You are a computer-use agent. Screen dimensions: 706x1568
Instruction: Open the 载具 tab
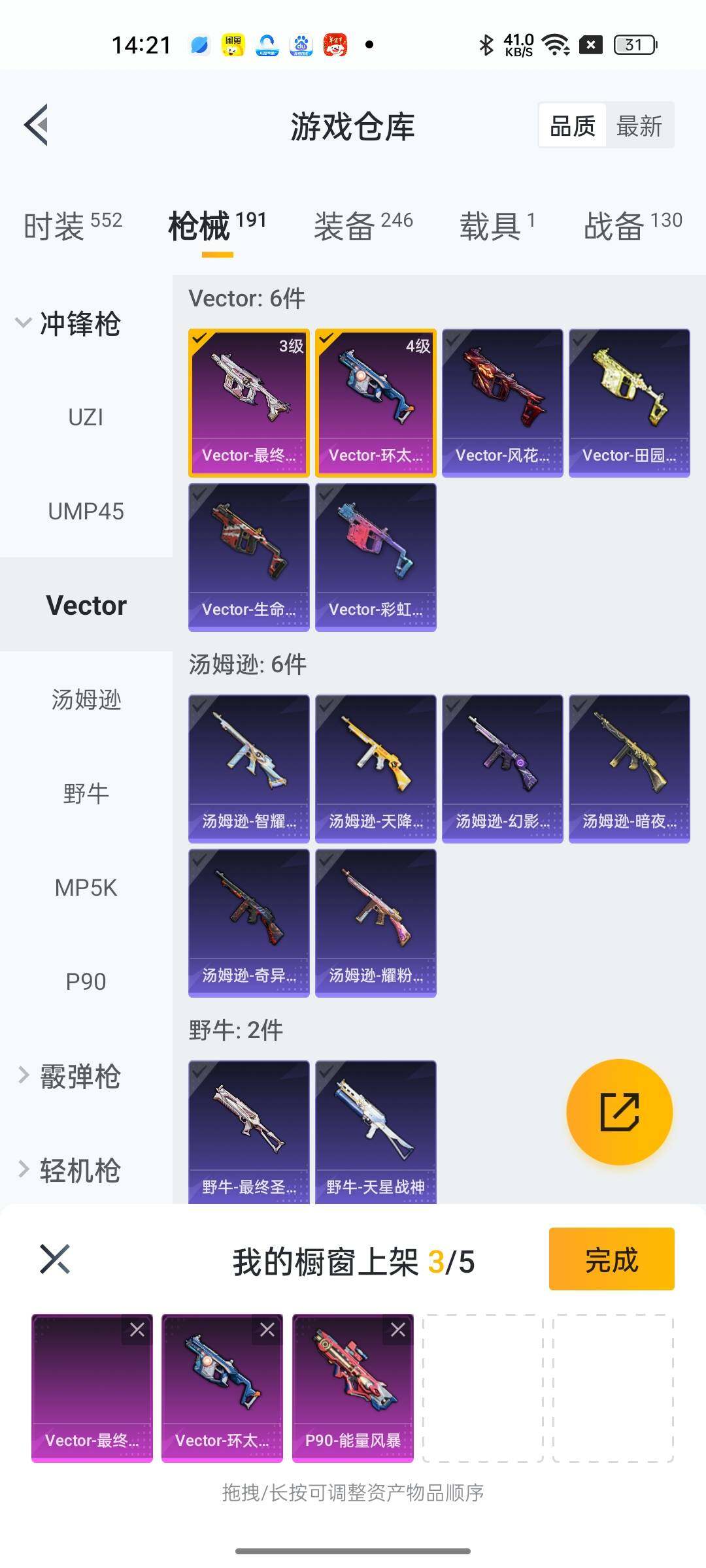tap(497, 226)
